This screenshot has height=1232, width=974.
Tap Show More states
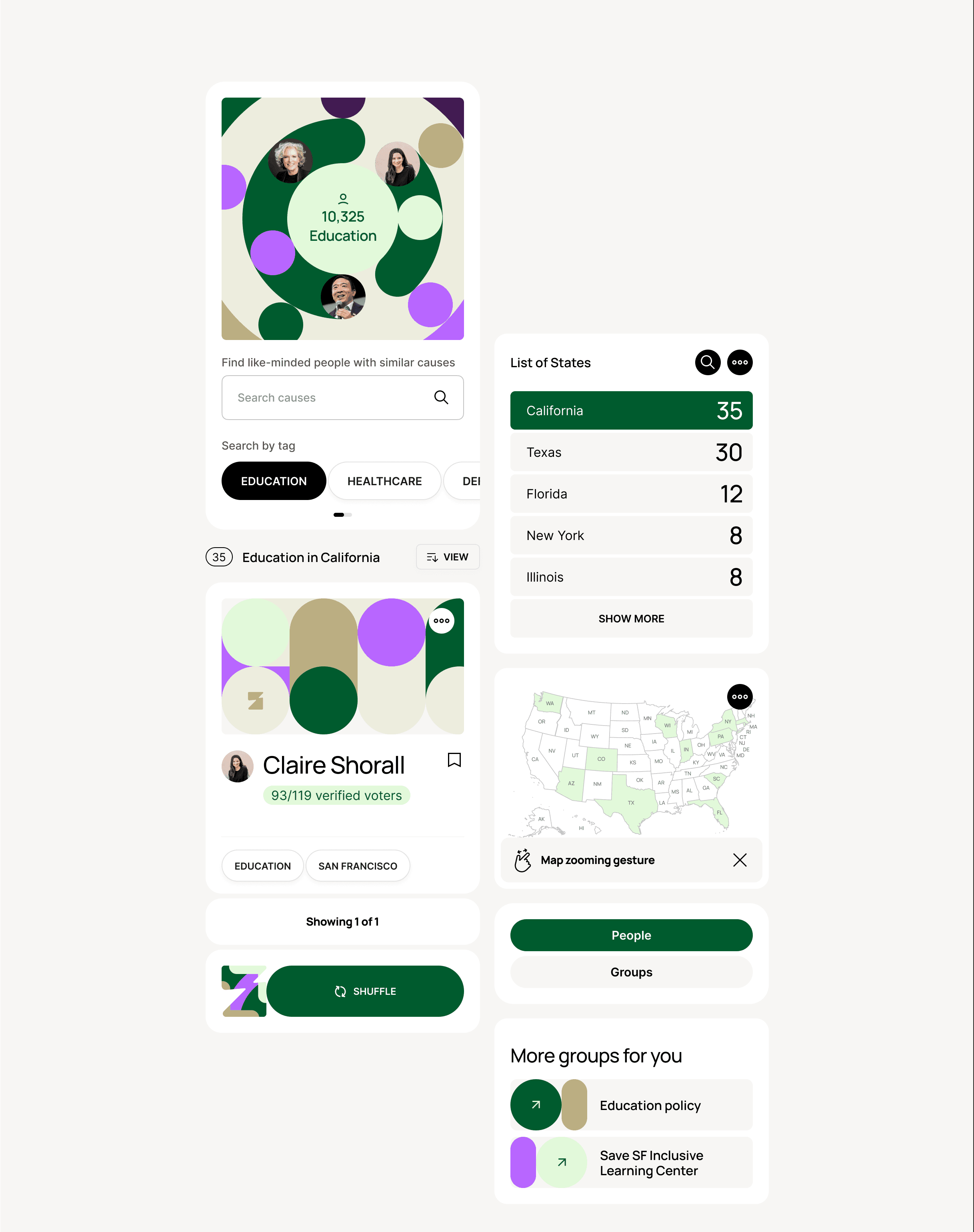tap(631, 618)
